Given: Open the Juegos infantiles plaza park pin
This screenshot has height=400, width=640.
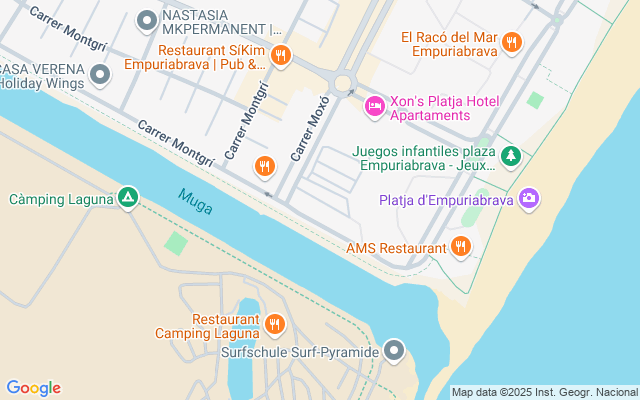Looking at the screenshot, I should 511,156.
